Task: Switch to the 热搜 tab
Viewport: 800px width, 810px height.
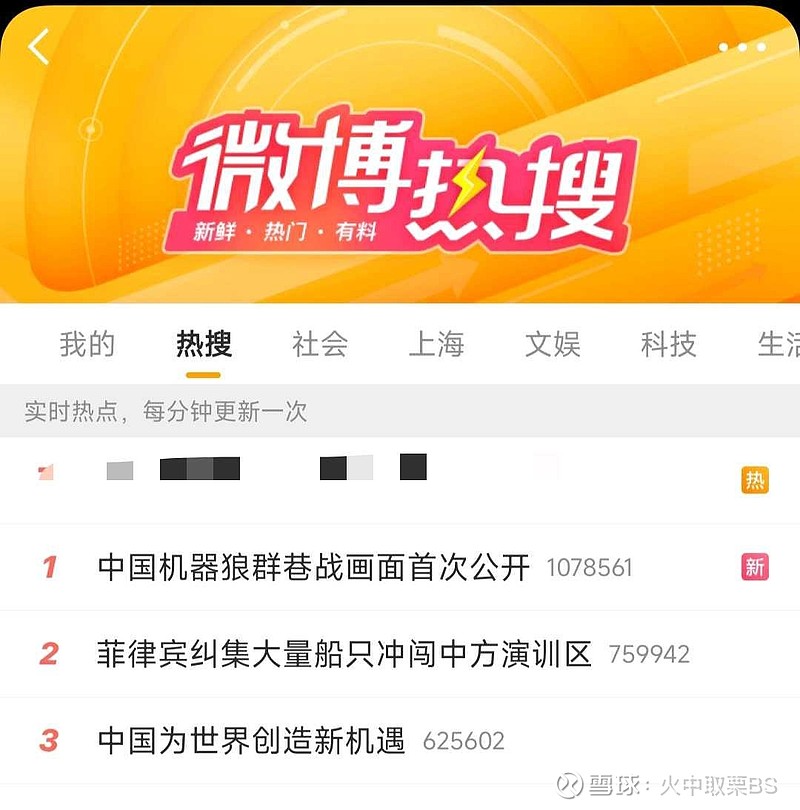Action: pos(204,344)
